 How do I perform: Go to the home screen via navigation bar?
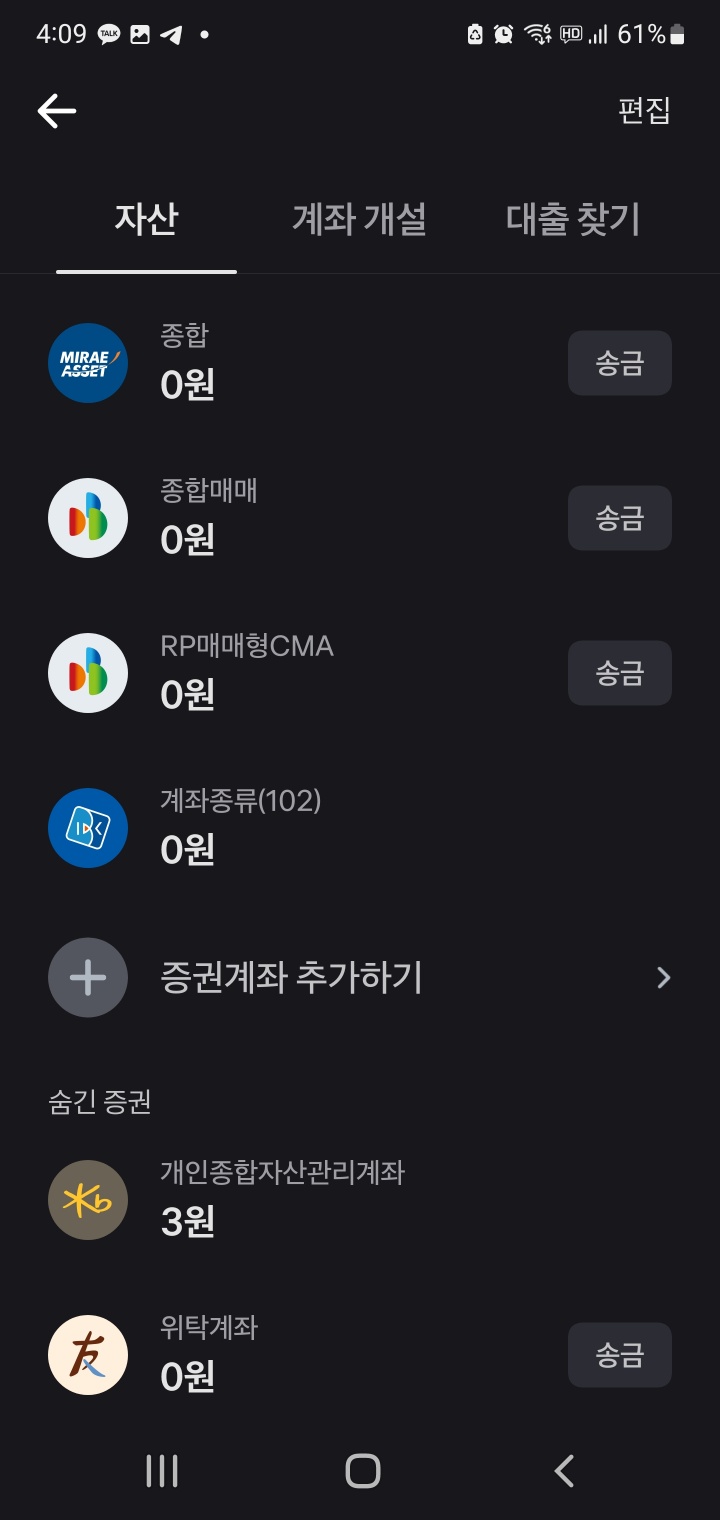click(x=362, y=1471)
